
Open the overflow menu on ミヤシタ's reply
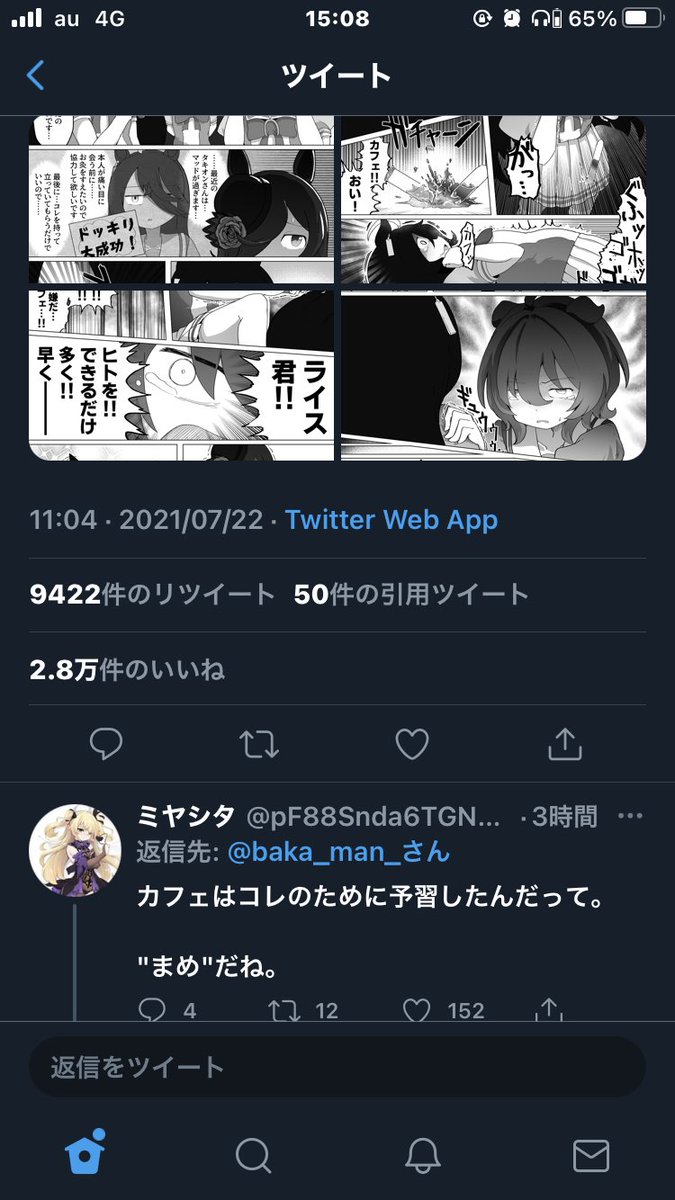point(630,817)
